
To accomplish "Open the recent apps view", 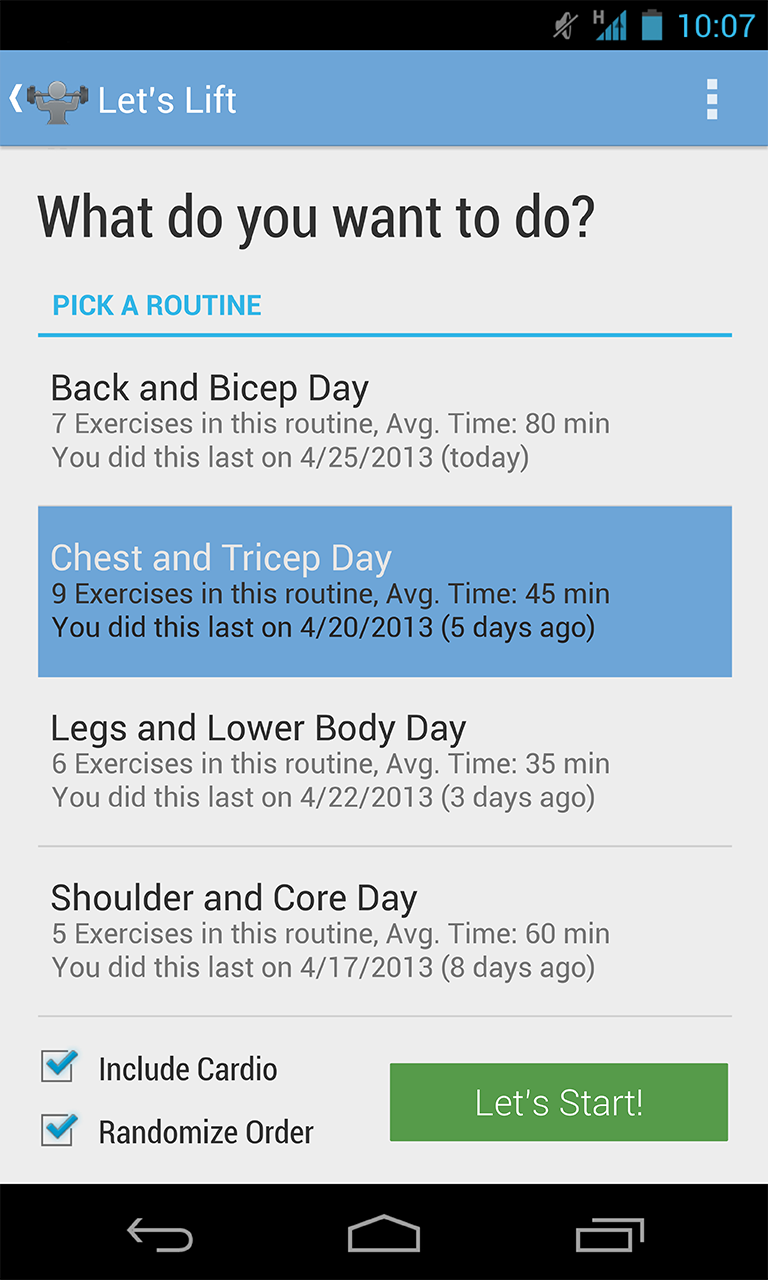I will click(610, 1234).
